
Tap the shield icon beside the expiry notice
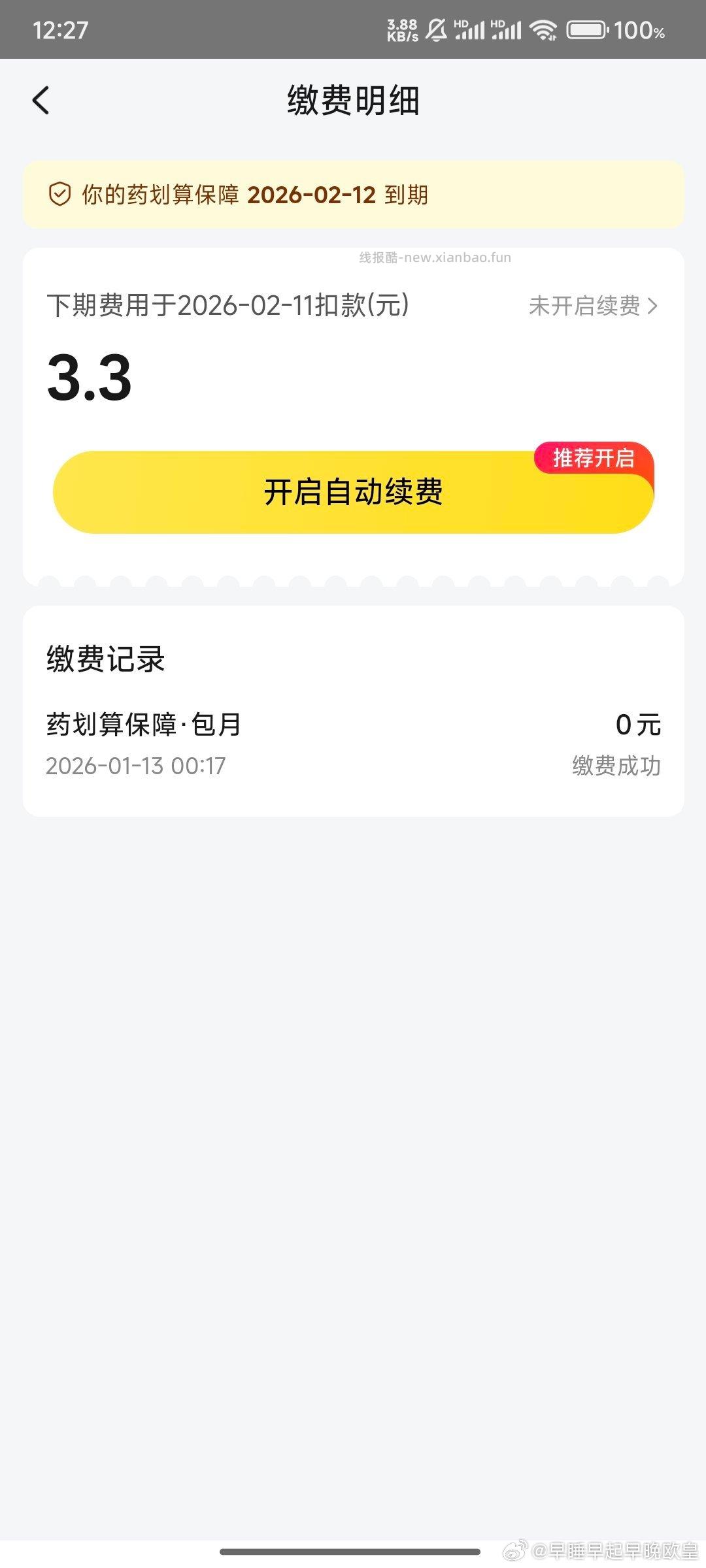[x=59, y=193]
